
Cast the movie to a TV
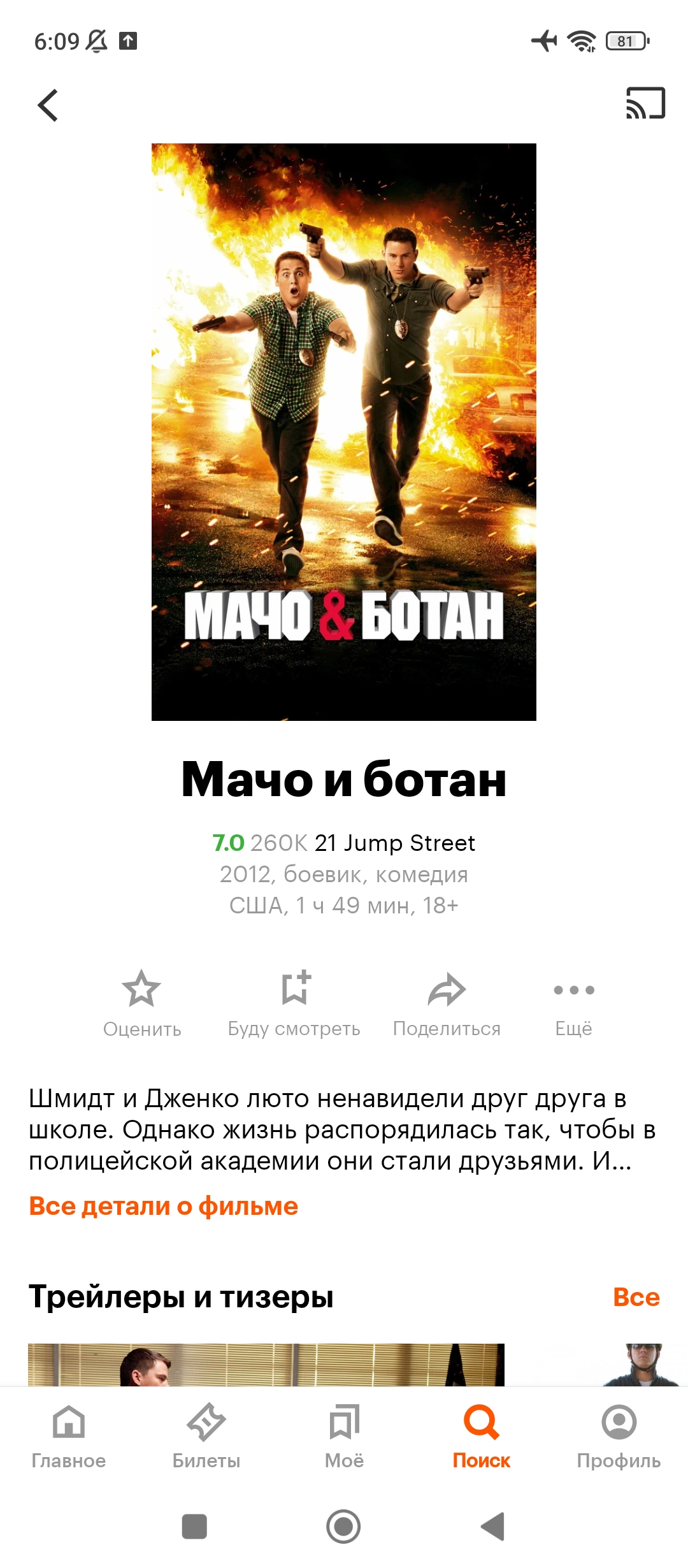point(645,104)
